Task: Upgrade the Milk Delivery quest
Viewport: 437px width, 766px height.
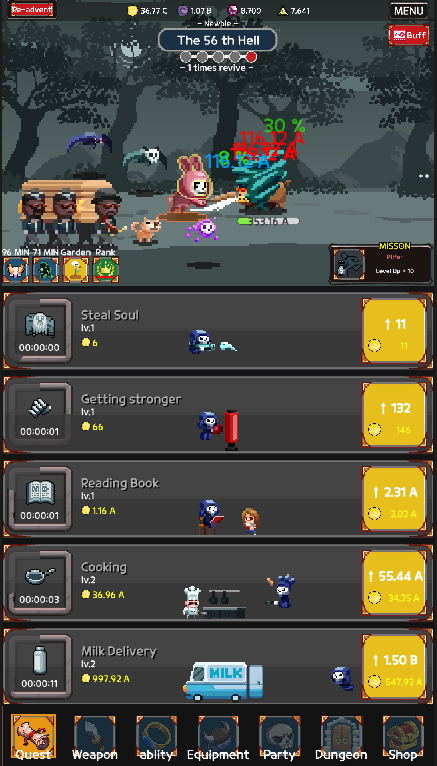Action: (x=394, y=667)
